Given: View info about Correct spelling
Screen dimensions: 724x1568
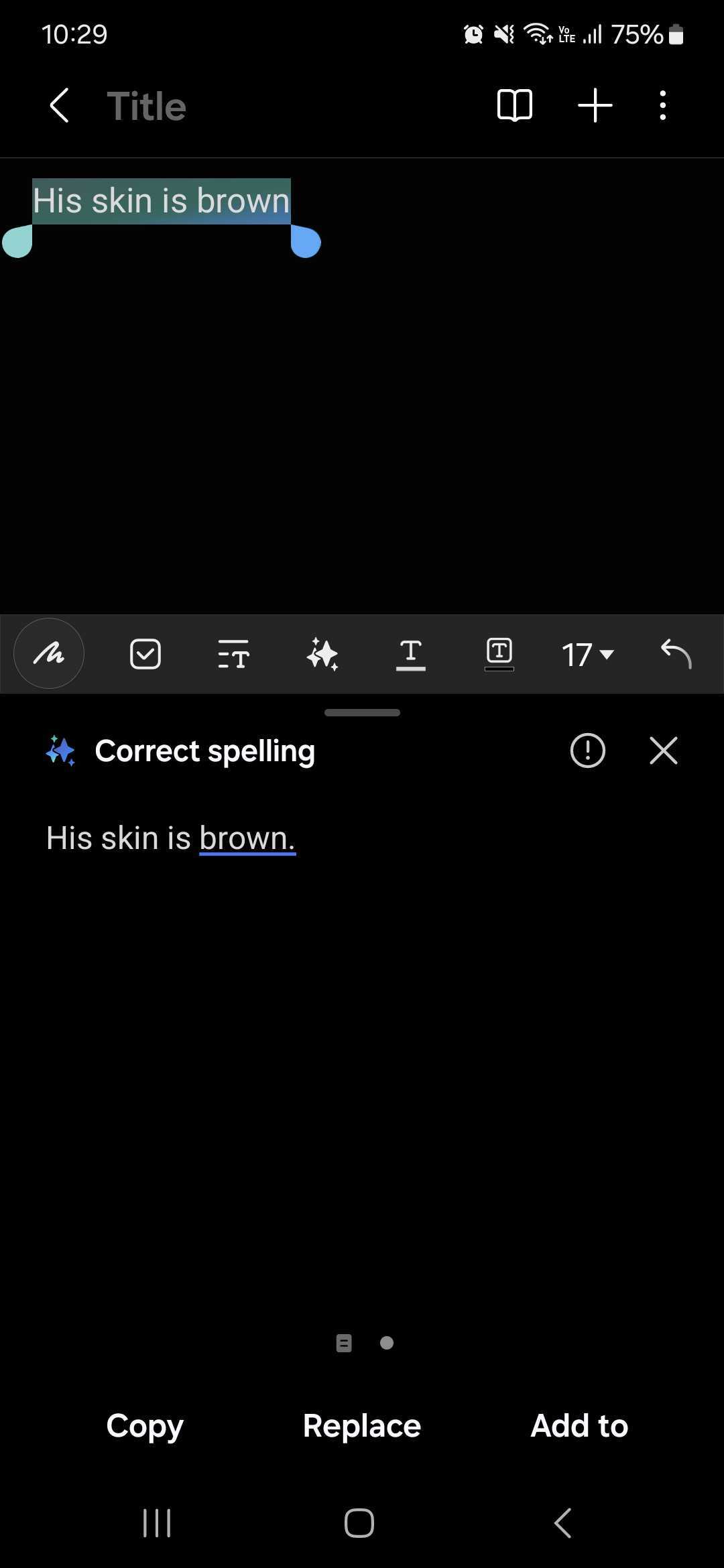Looking at the screenshot, I should click(587, 750).
